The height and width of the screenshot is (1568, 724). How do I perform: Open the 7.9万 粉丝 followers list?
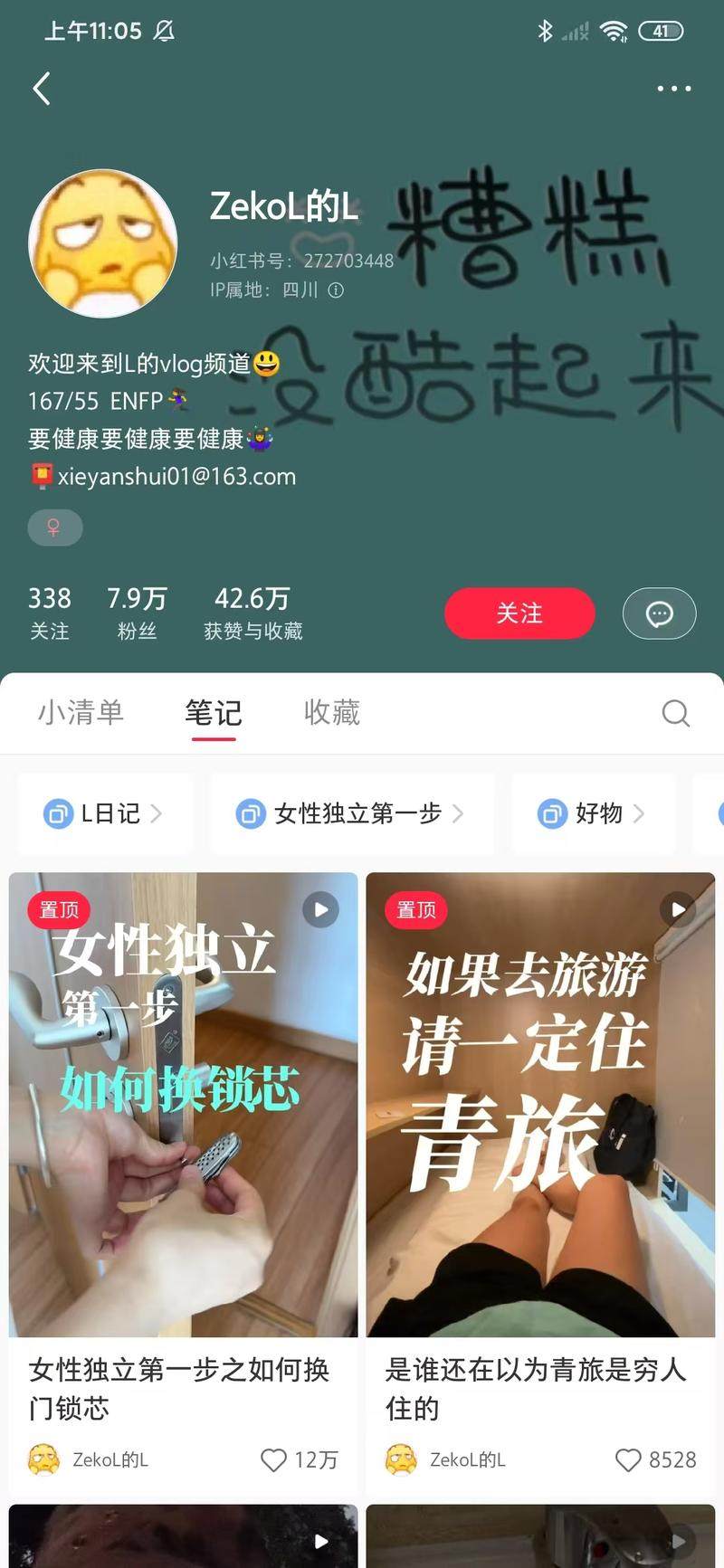tap(137, 612)
